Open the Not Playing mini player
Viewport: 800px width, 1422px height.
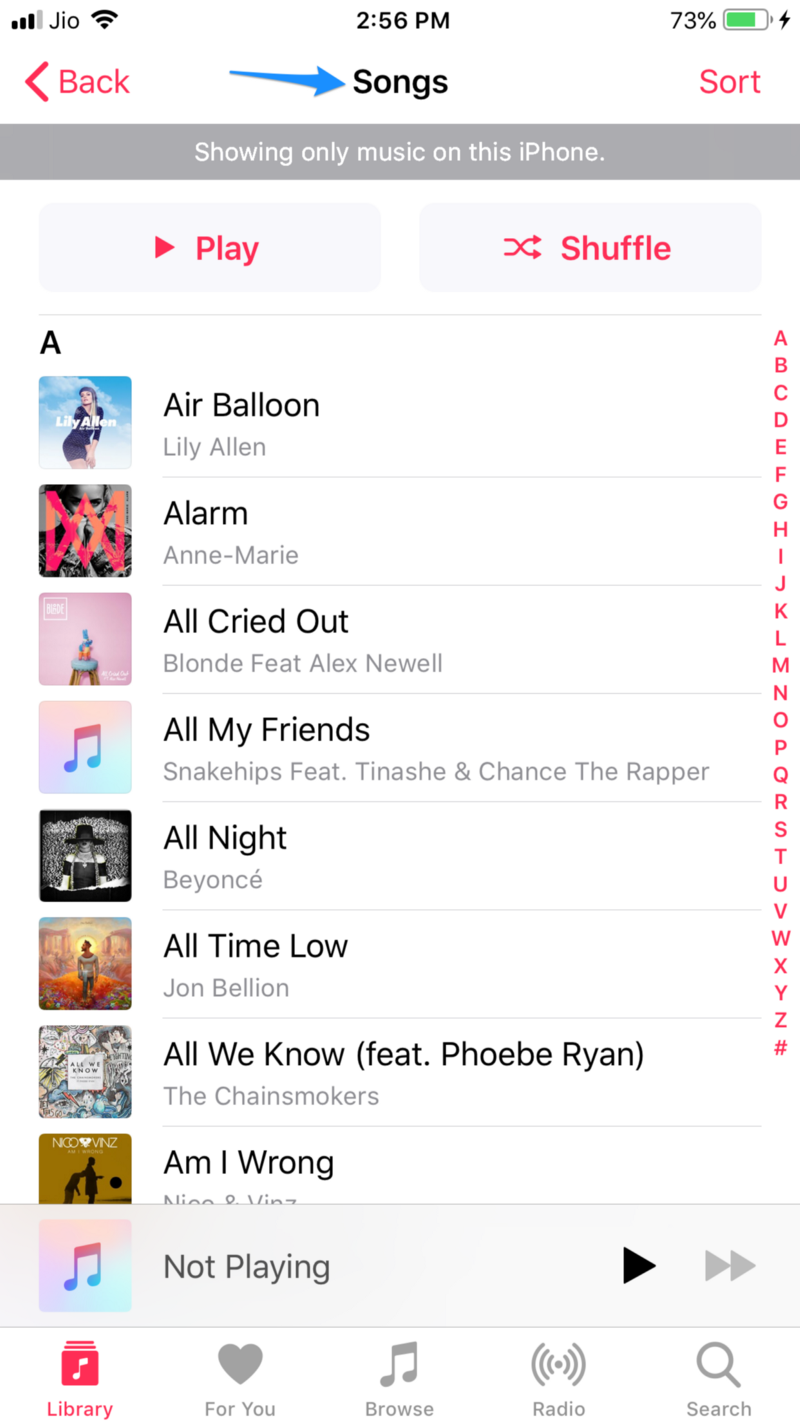(x=300, y=1266)
